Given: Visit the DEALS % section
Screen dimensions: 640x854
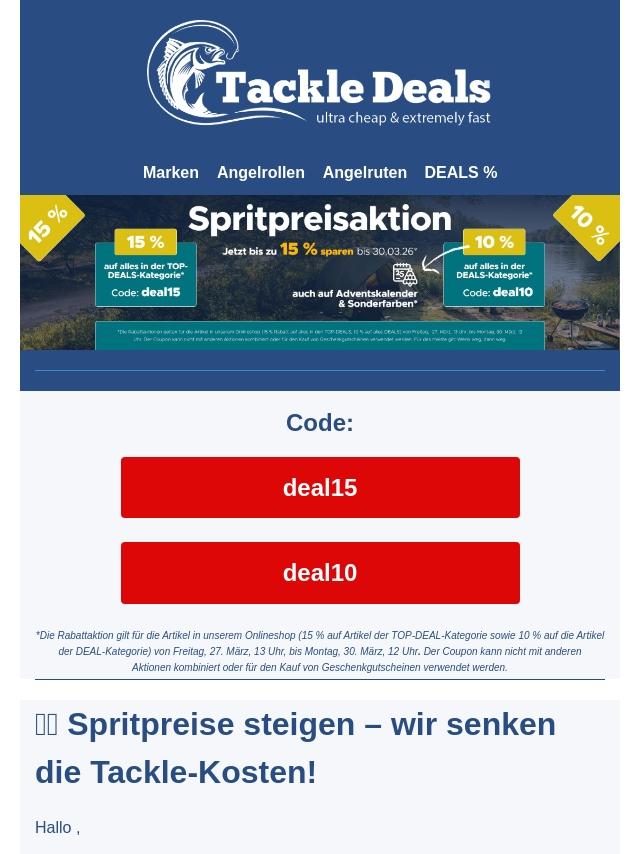Looking at the screenshot, I should click(x=460, y=172).
